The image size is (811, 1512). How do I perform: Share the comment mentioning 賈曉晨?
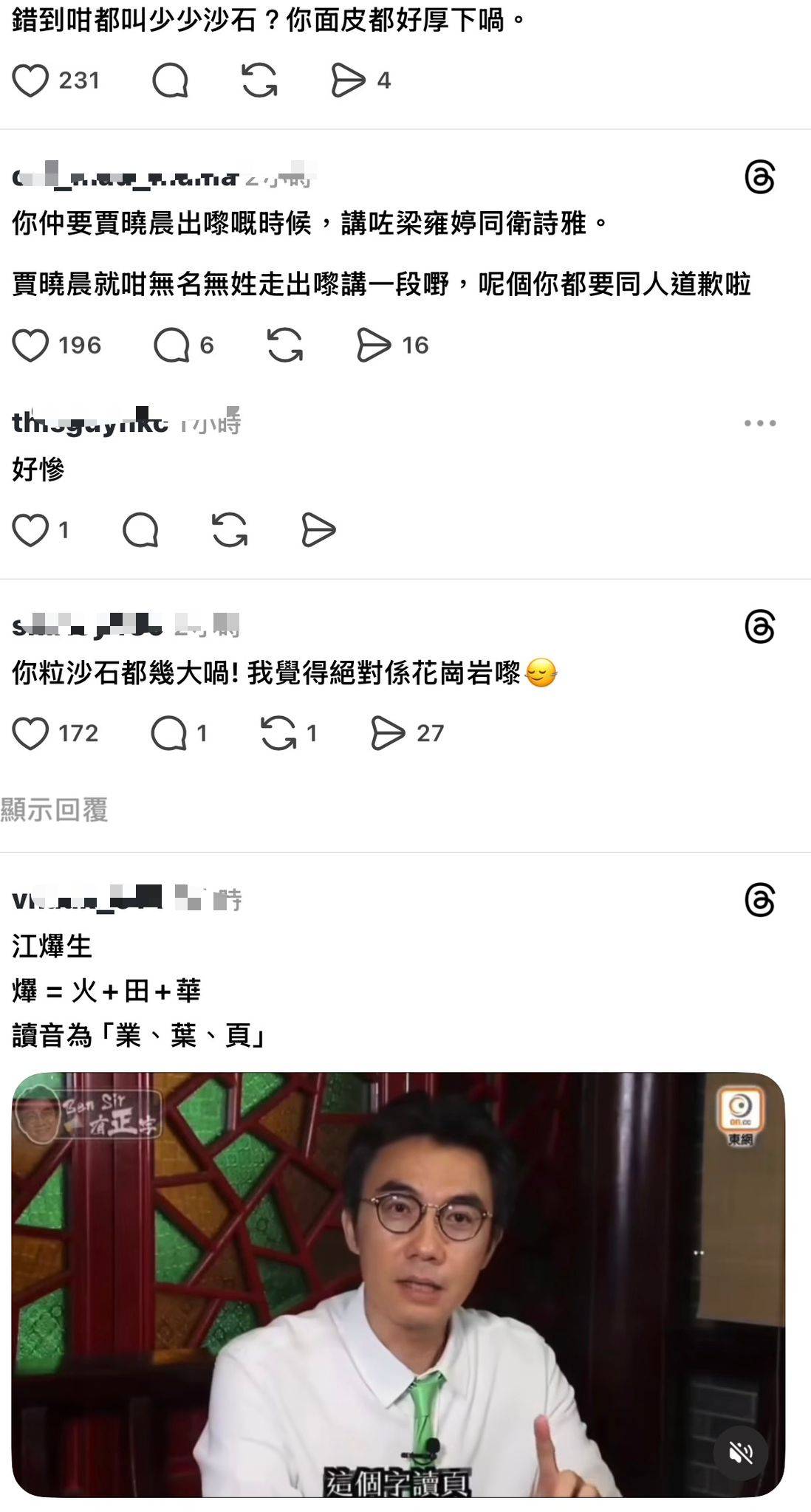[373, 346]
